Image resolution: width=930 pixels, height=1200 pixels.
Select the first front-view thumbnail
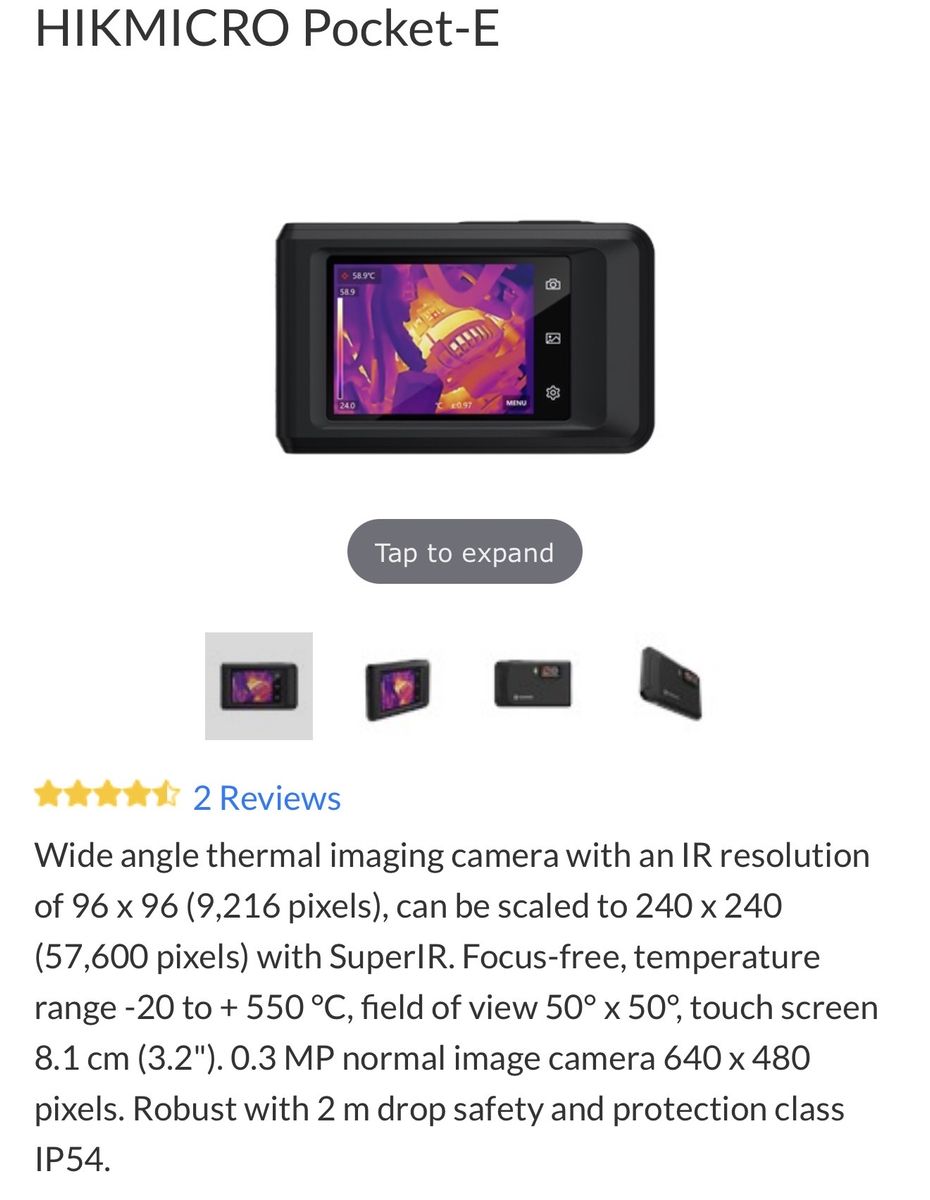259,686
